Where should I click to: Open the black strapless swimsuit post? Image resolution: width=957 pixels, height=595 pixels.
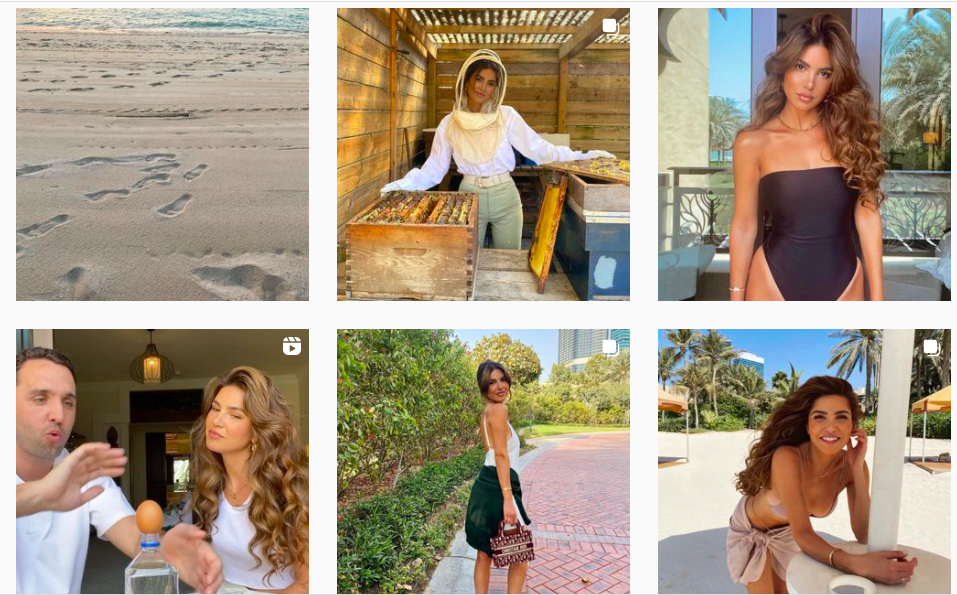tap(804, 154)
